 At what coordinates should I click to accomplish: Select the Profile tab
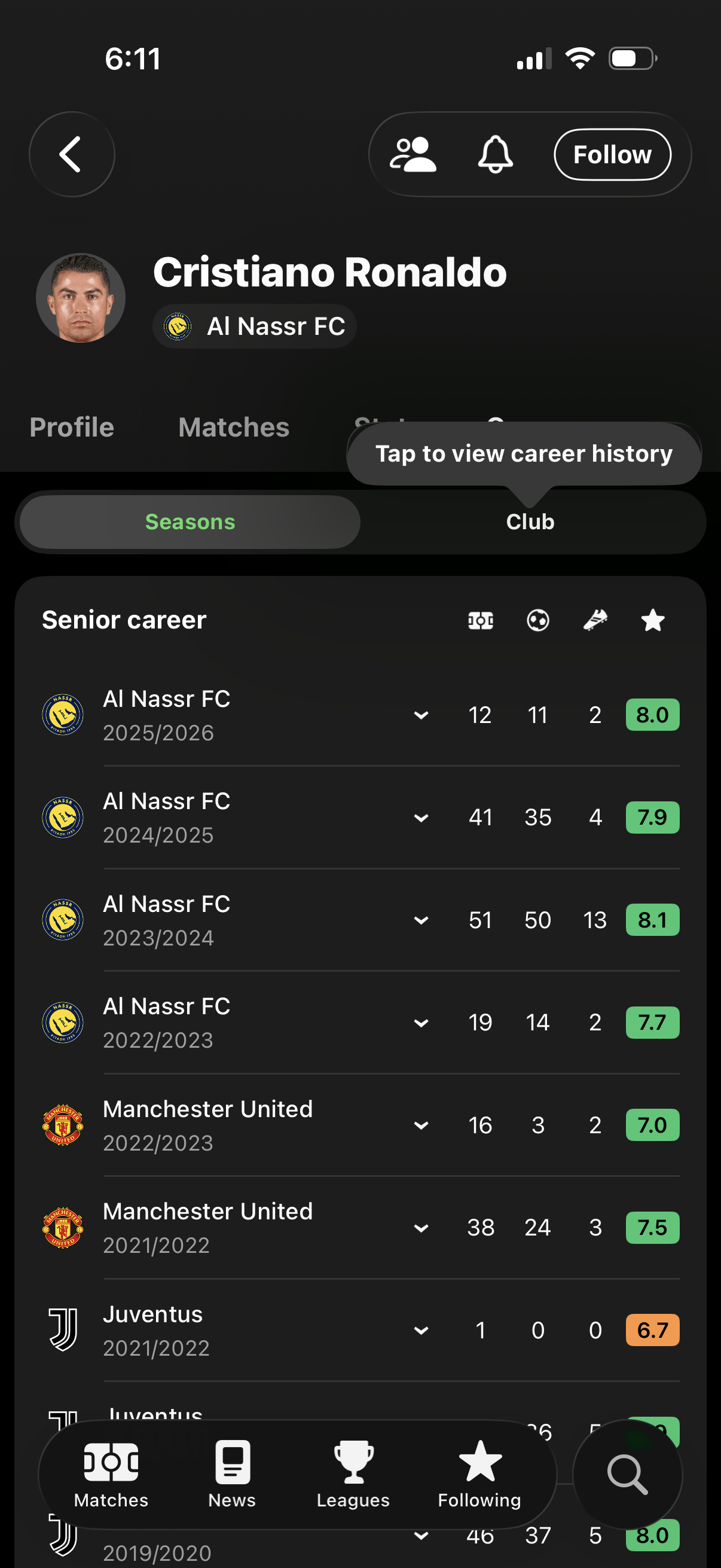[71, 427]
